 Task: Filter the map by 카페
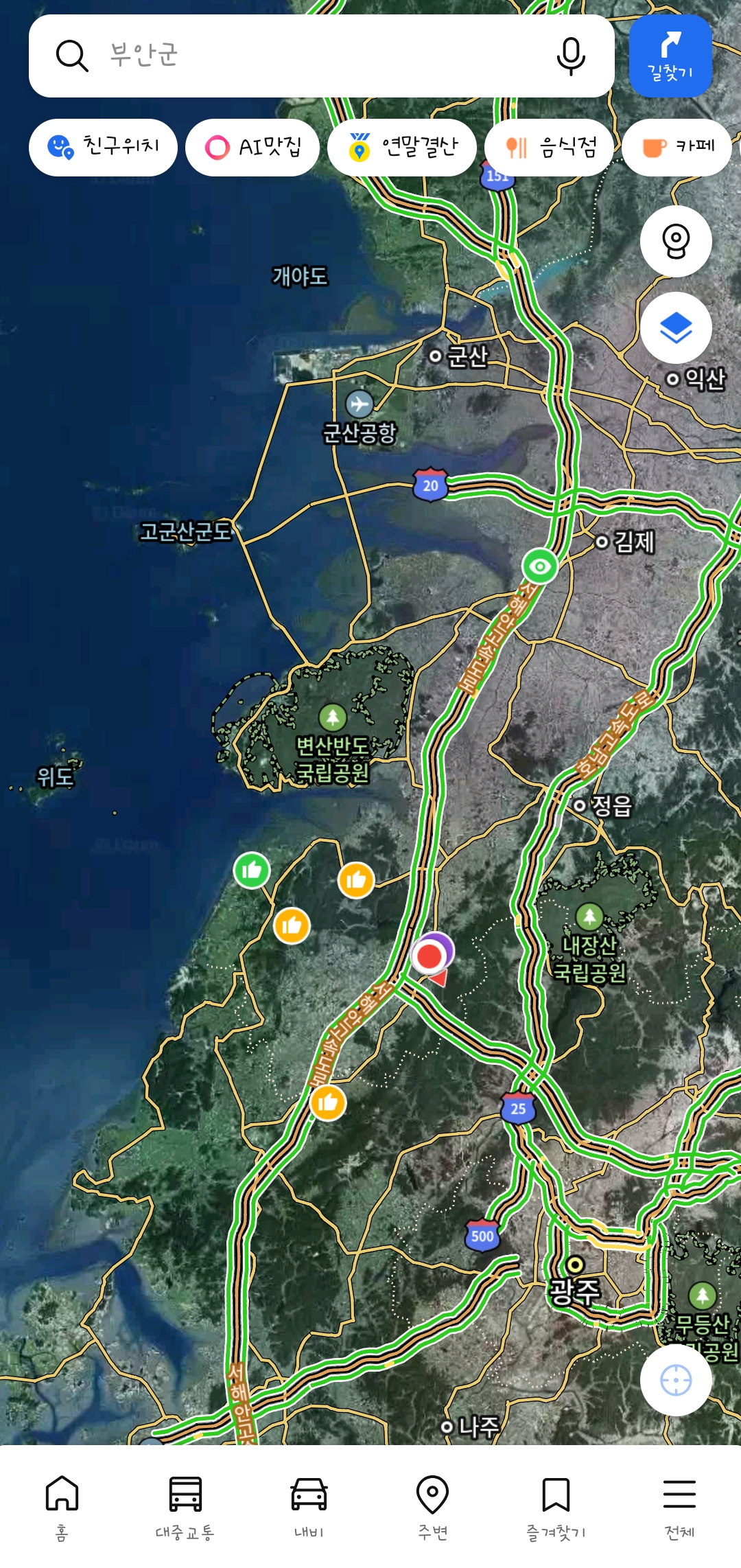click(x=677, y=147)
